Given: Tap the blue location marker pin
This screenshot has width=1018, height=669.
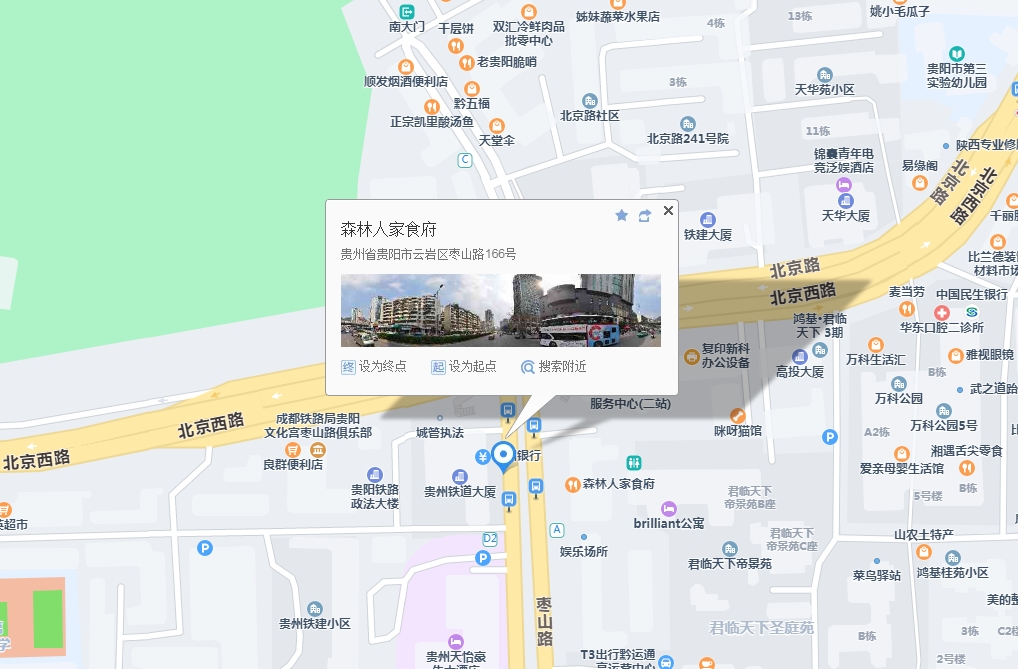Looking at the screenshot, I should click(x=503, y=455).
